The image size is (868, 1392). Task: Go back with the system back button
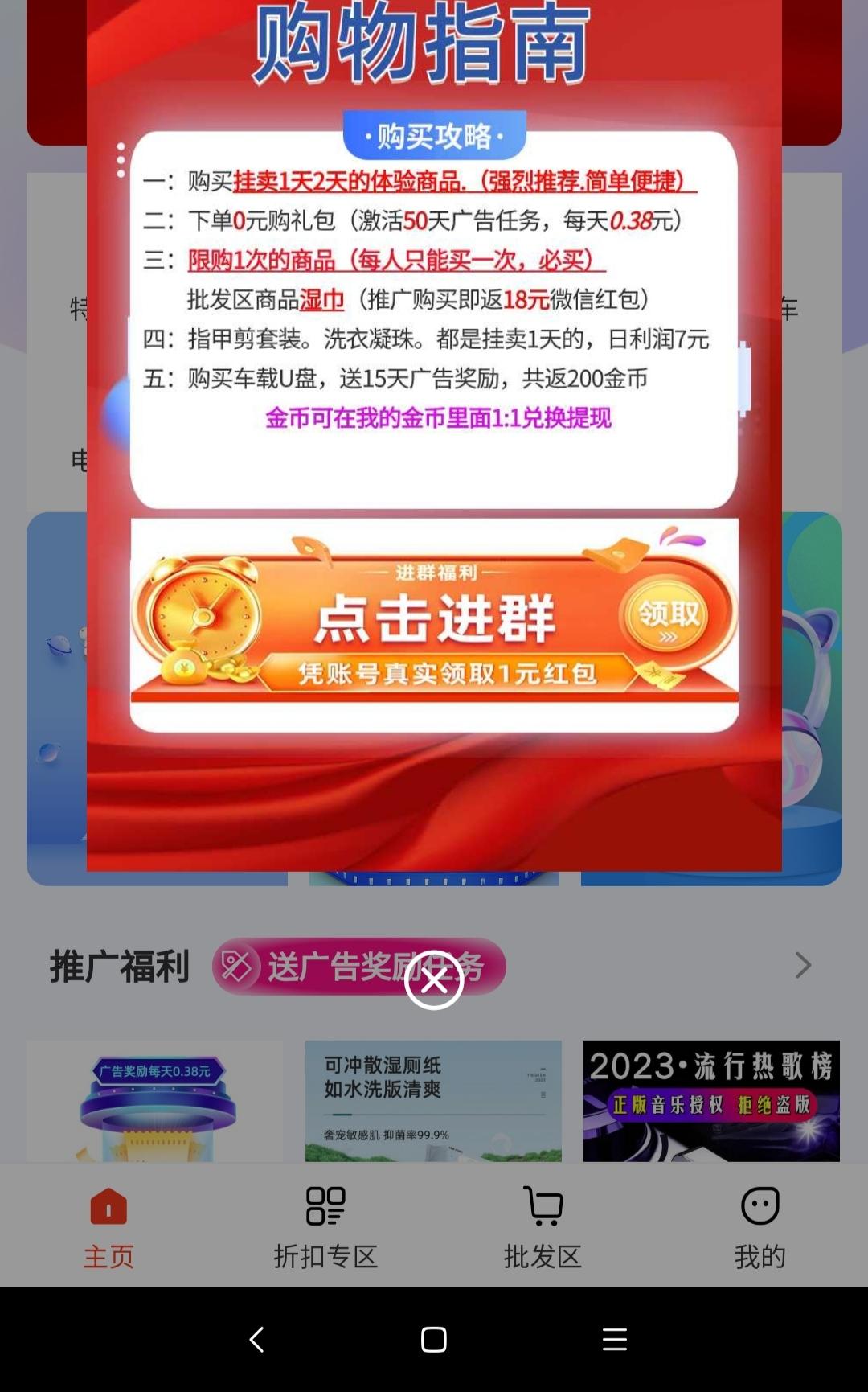click(x=257, y=1340)
